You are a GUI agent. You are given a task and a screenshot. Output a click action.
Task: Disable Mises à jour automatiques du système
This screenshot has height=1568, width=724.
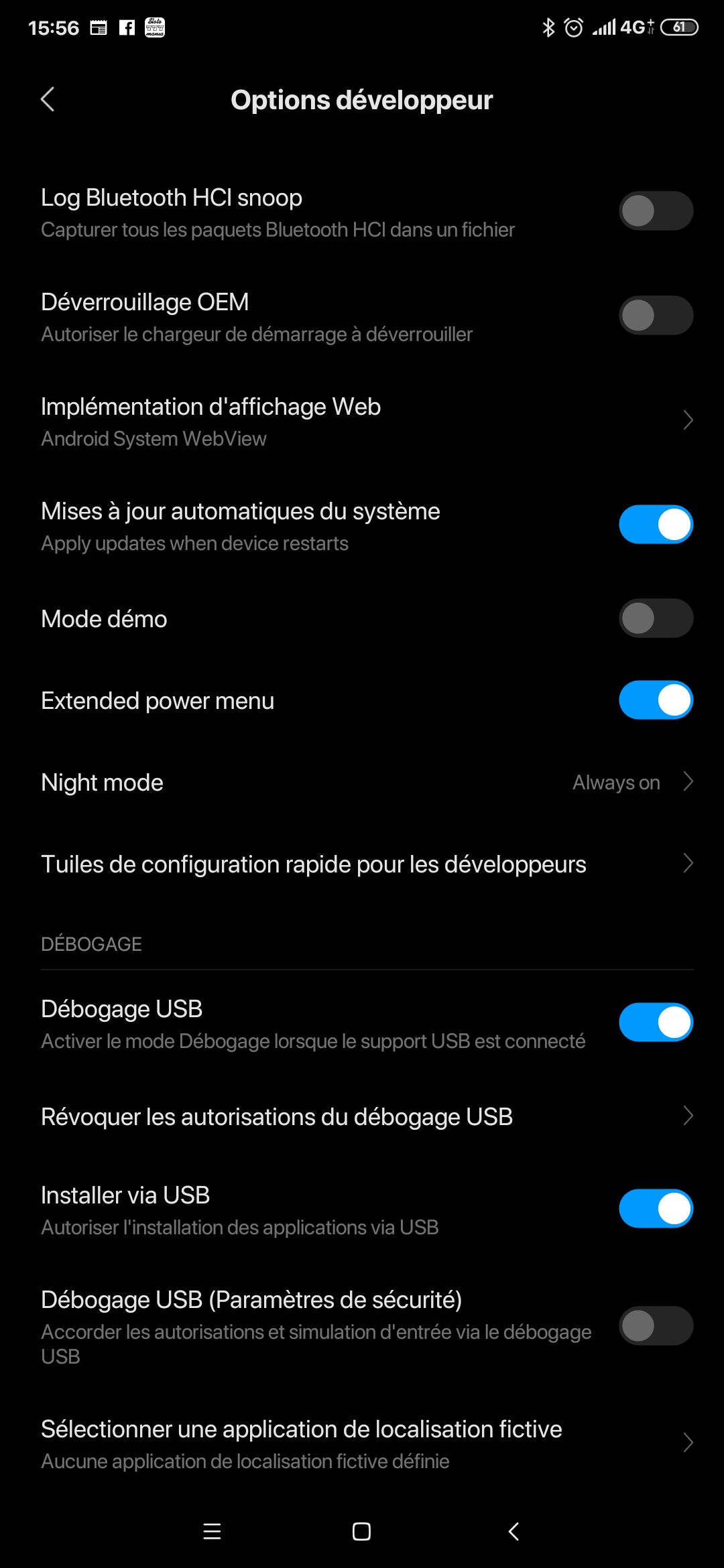click(656, 525)
